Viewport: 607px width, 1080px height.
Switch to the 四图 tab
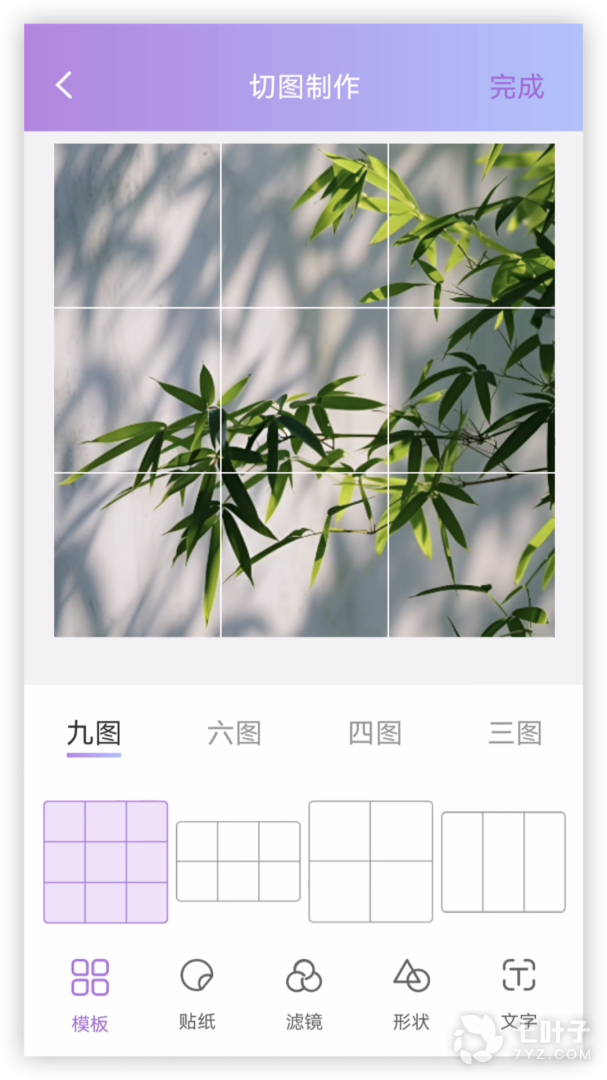click(375, 734)
